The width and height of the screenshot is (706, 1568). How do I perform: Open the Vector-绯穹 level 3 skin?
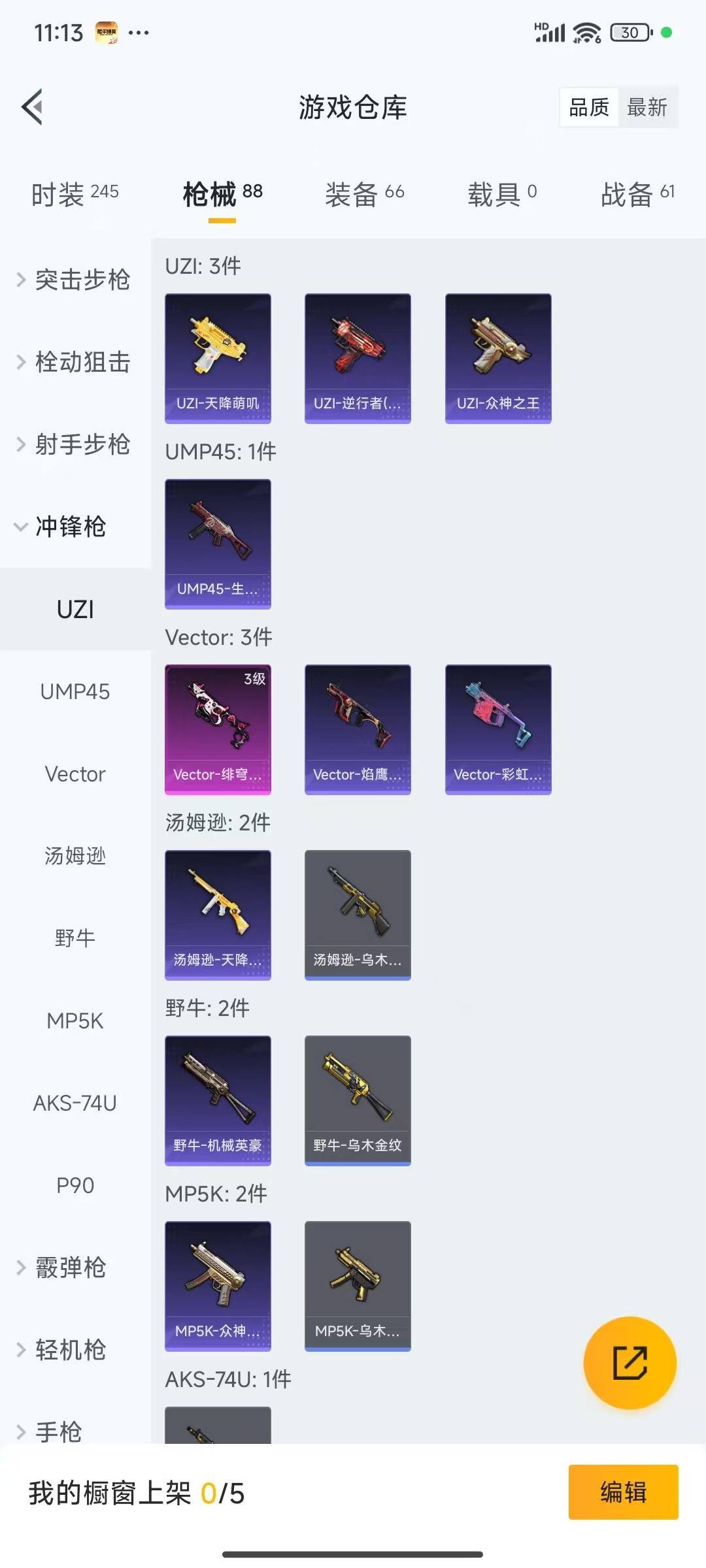coord(218,729)
